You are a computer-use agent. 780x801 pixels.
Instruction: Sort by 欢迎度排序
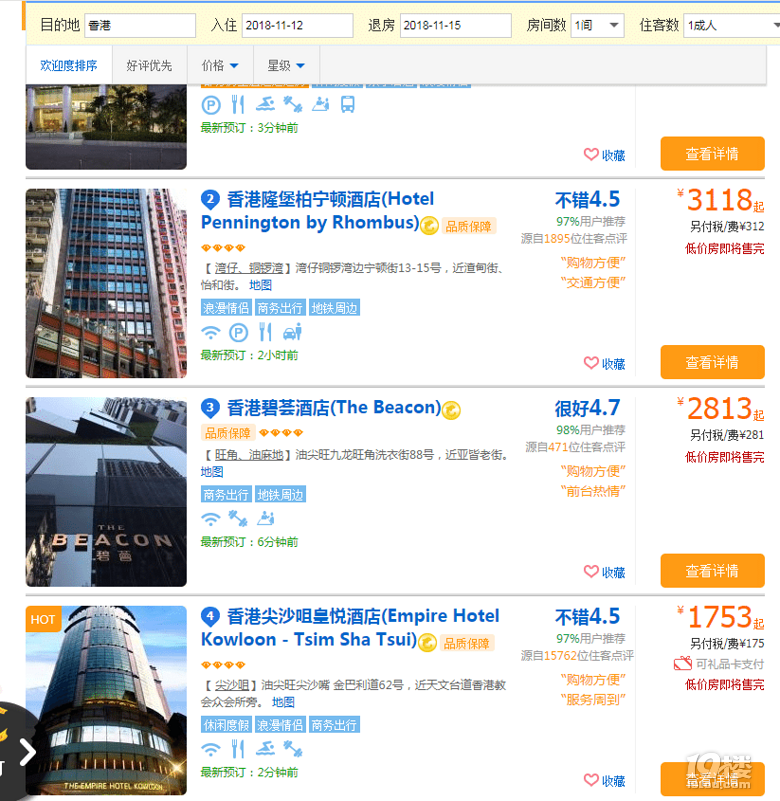coord(69,66)
